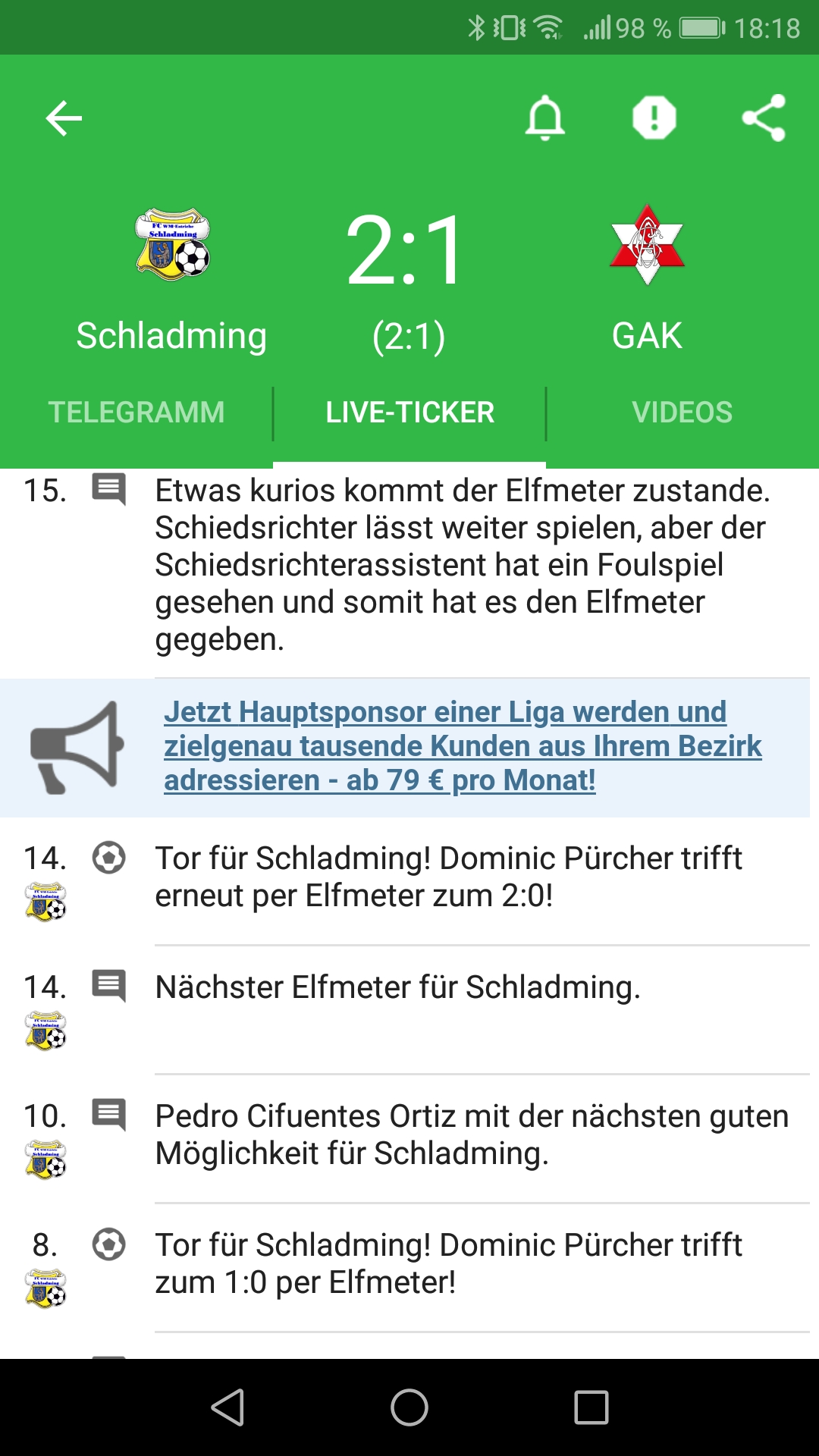Open the notifications bell
The image size is (819, 1456).
point(545,118)
